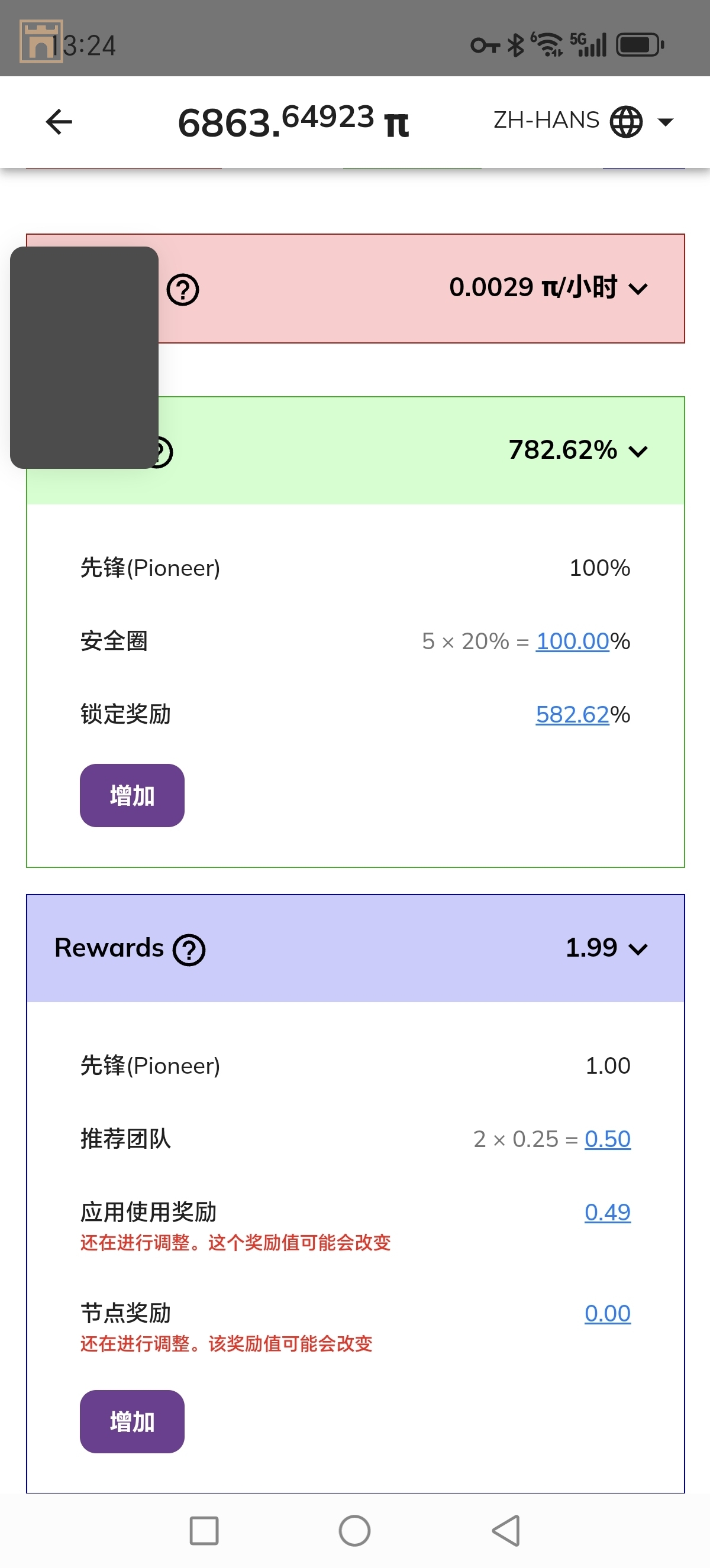
Task: Open the 0.50 referral team link
Action: click(607, 1139)
